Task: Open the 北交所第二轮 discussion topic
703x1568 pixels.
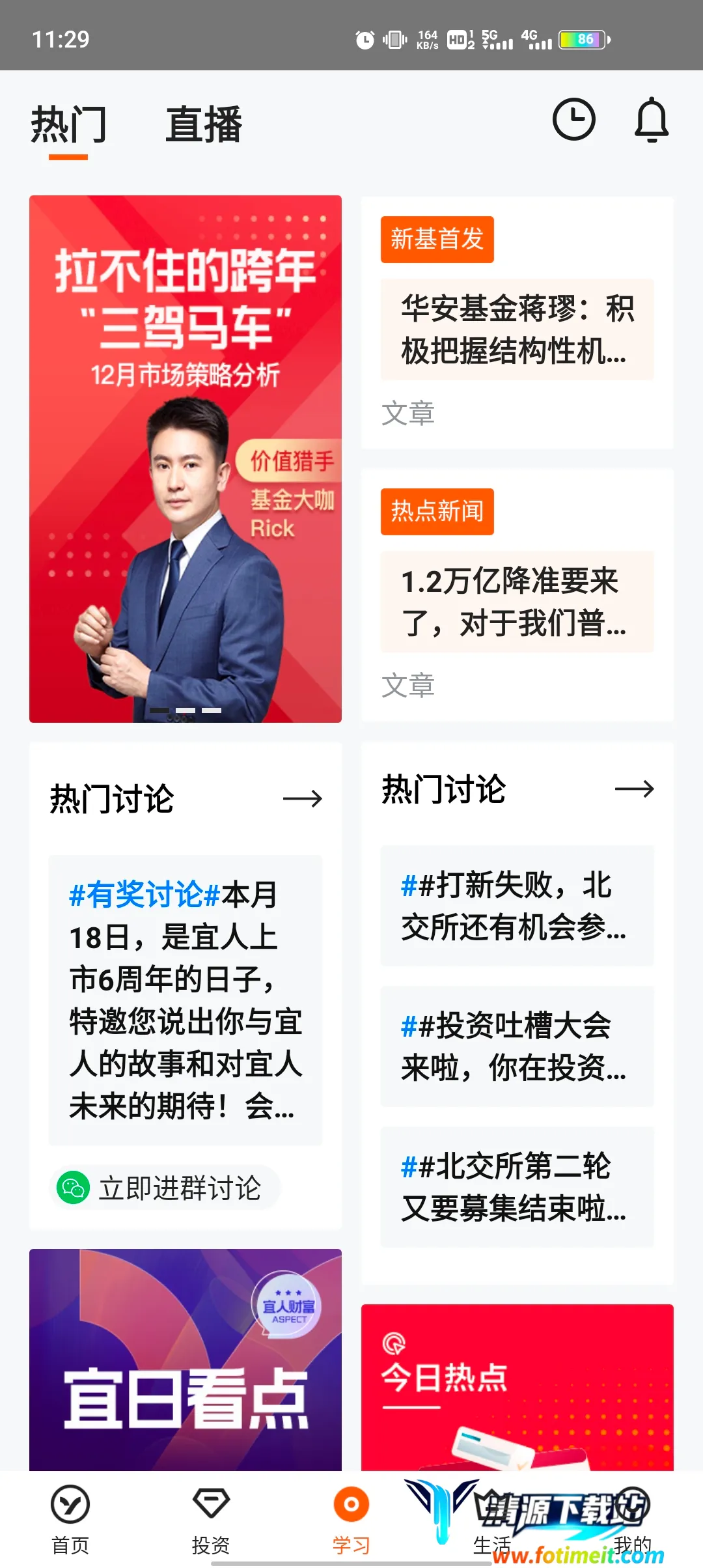Action: [x=517, y=1187]
